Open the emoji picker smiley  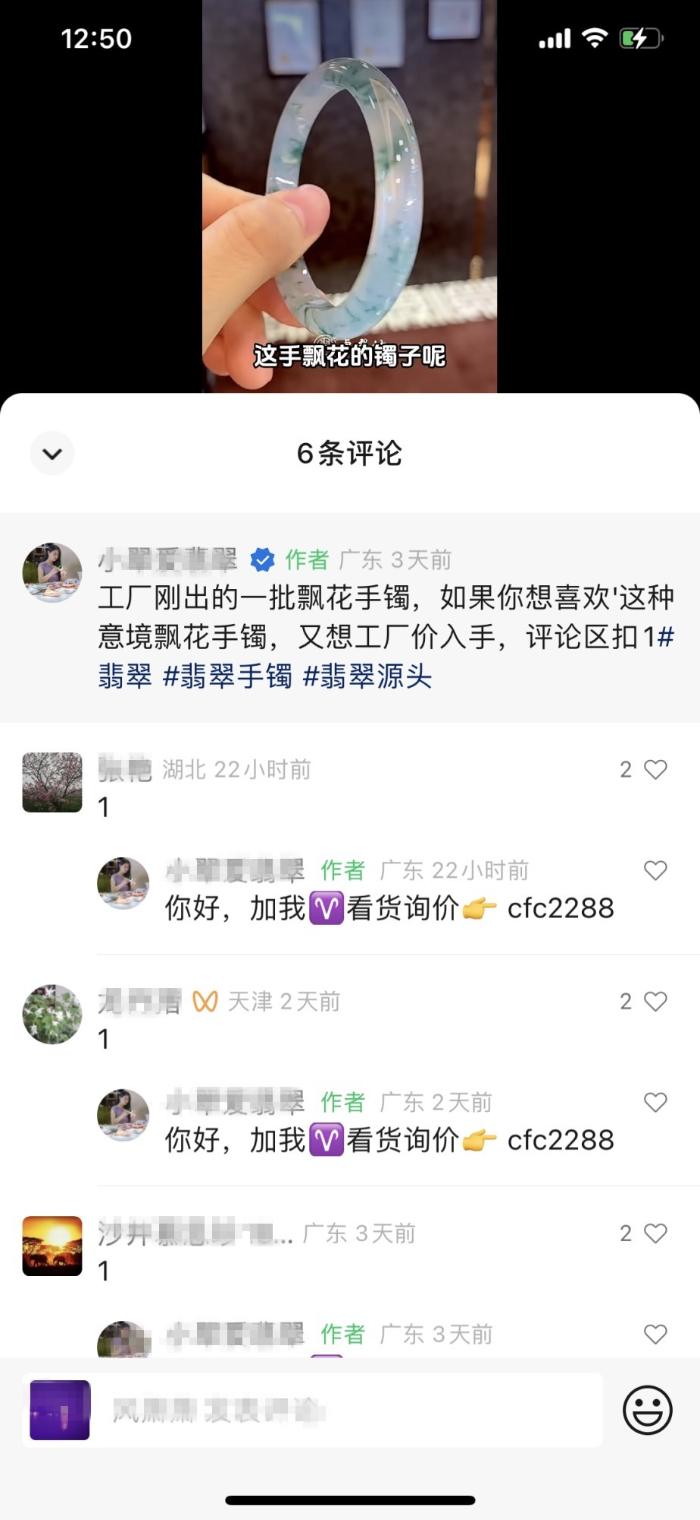pos(647,1411)
